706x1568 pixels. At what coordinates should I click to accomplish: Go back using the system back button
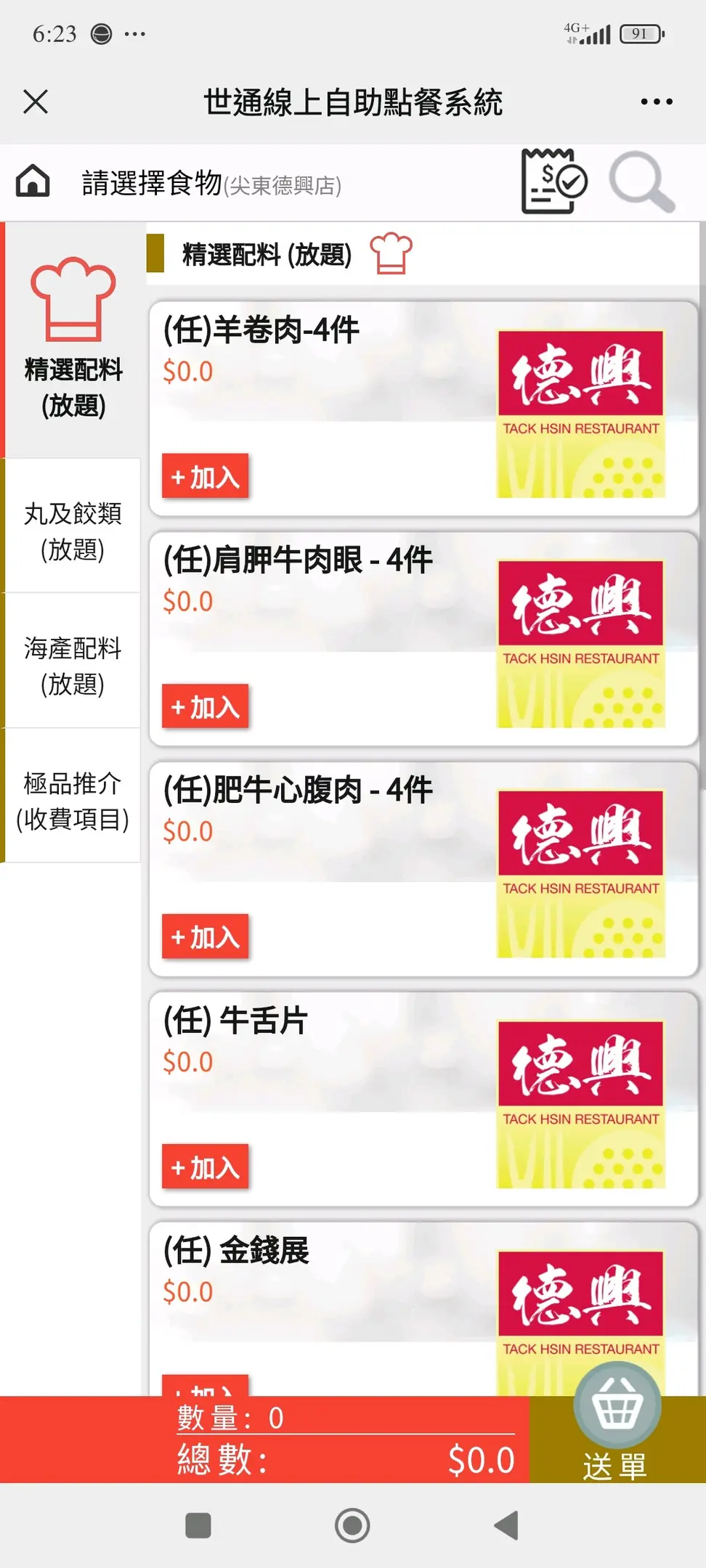pyautogui.click(x=506, y=1525)
